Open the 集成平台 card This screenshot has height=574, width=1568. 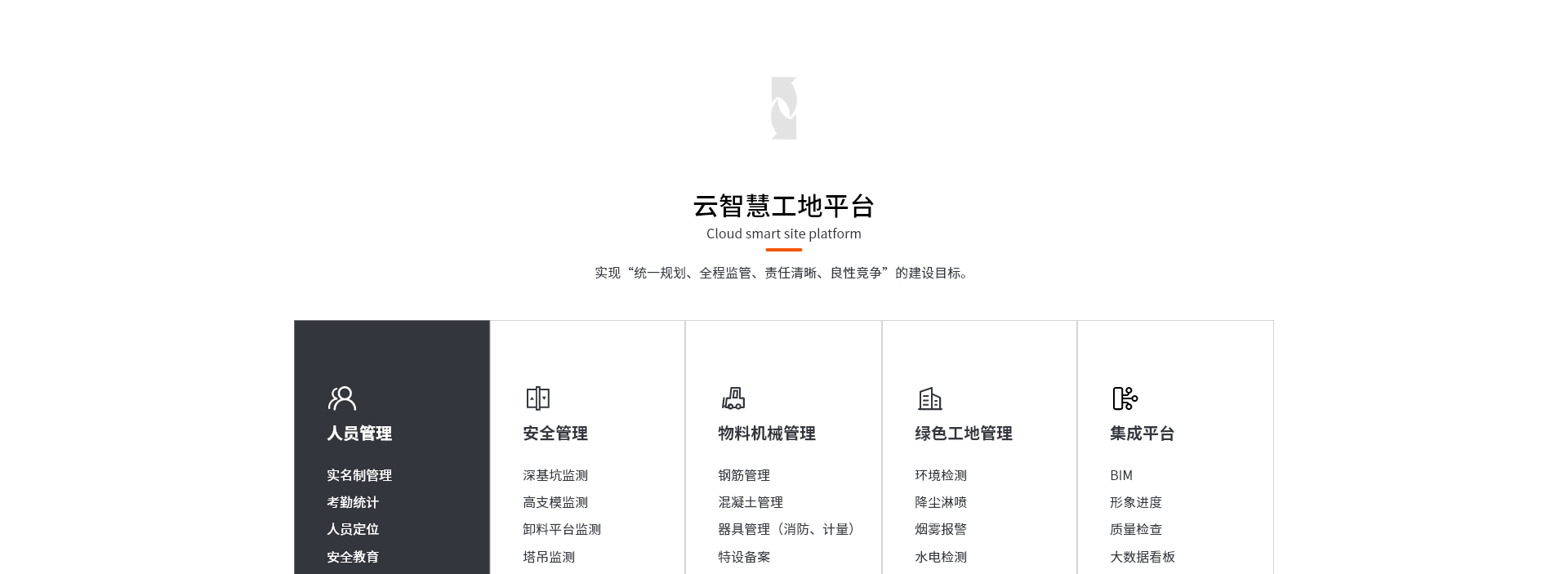1142,434
